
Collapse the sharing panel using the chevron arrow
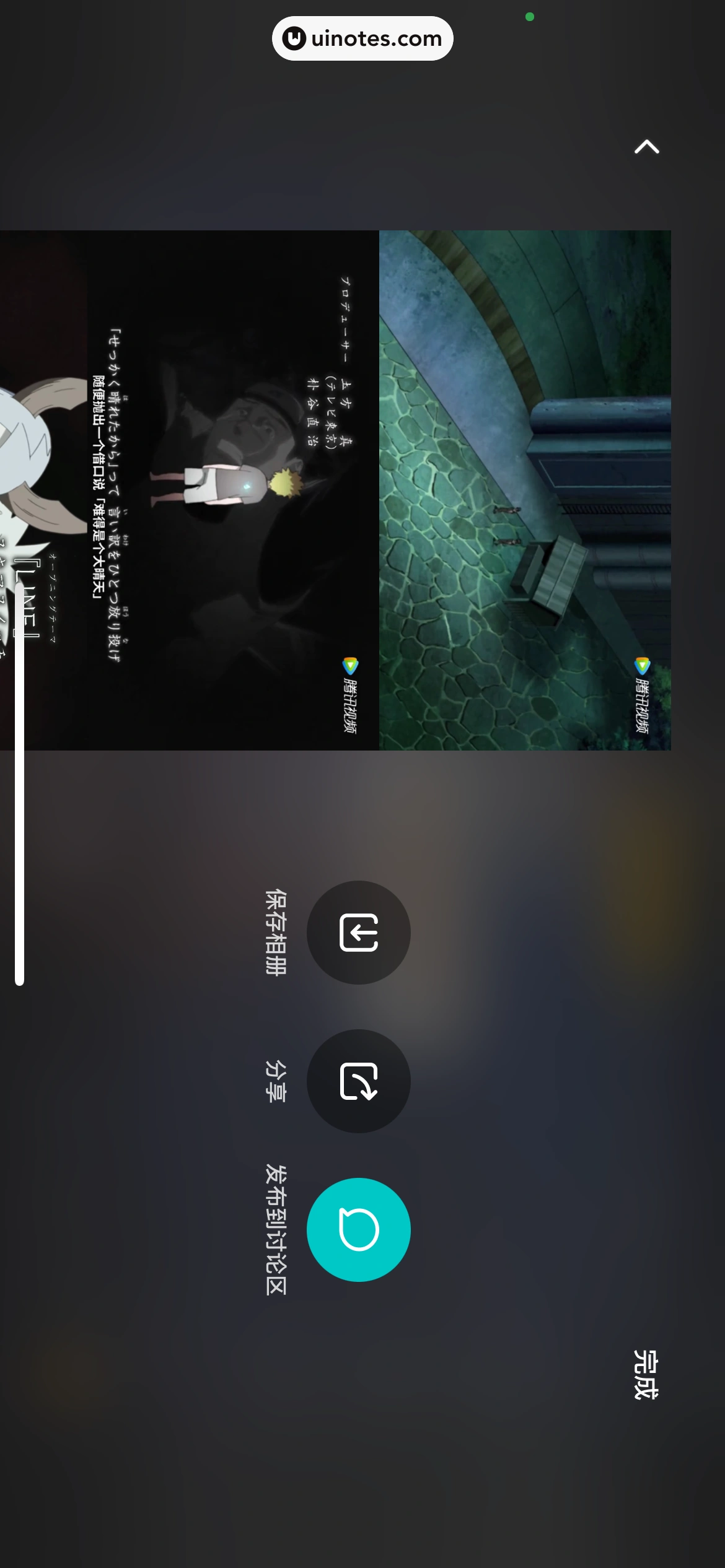pos(646,146)
